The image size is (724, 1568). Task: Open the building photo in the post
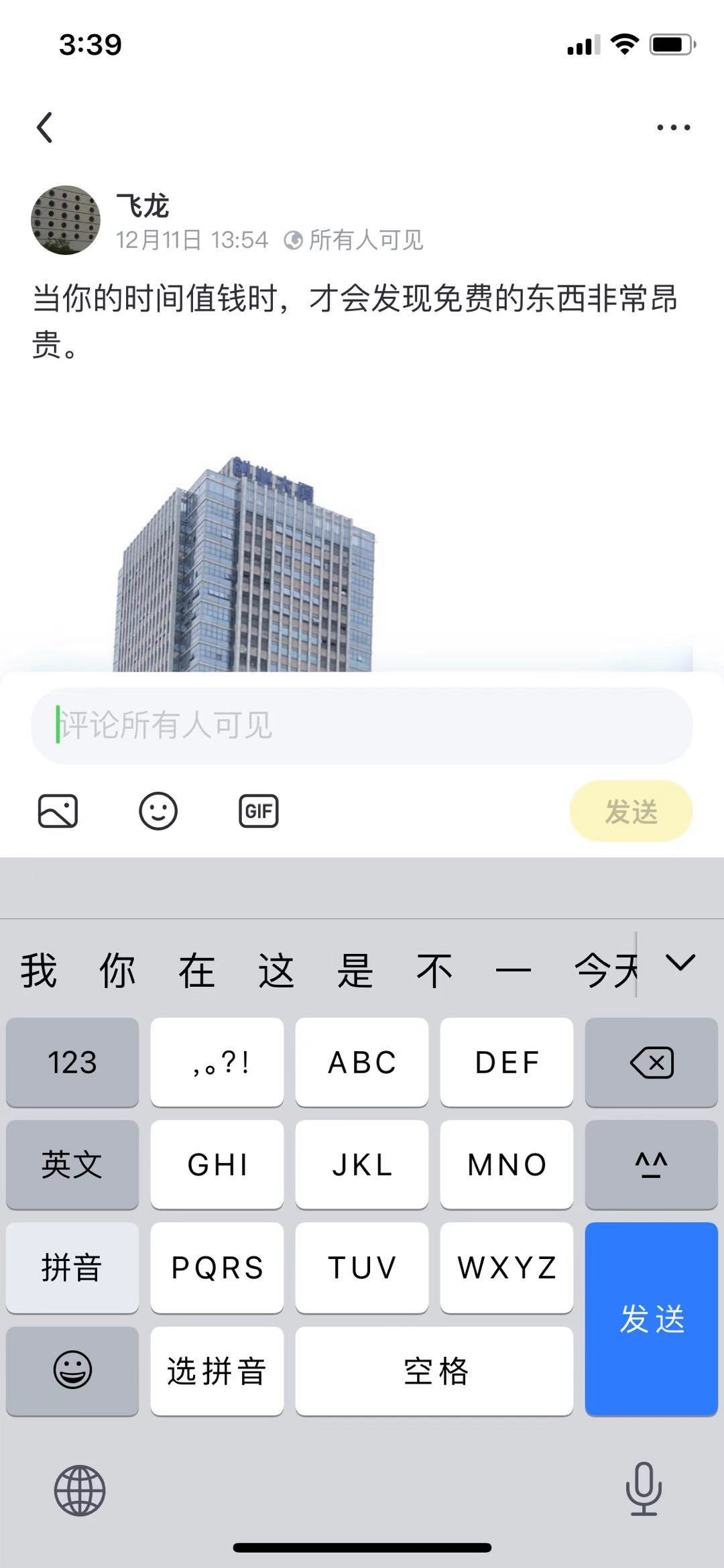pyautogui.click(x=245, y=563)
